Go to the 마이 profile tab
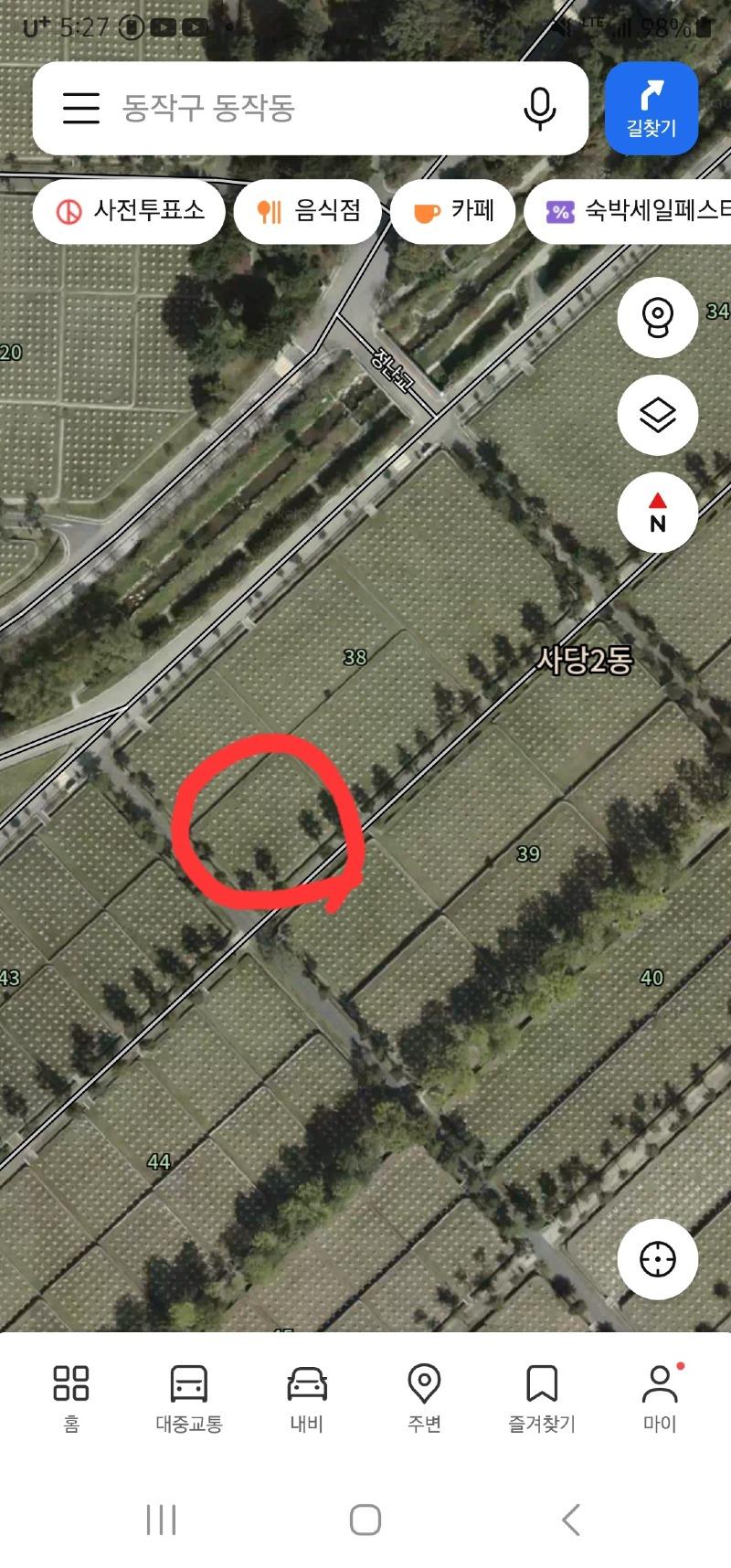Viewport: 731px width, 1568px height. tap(659, 1398)
